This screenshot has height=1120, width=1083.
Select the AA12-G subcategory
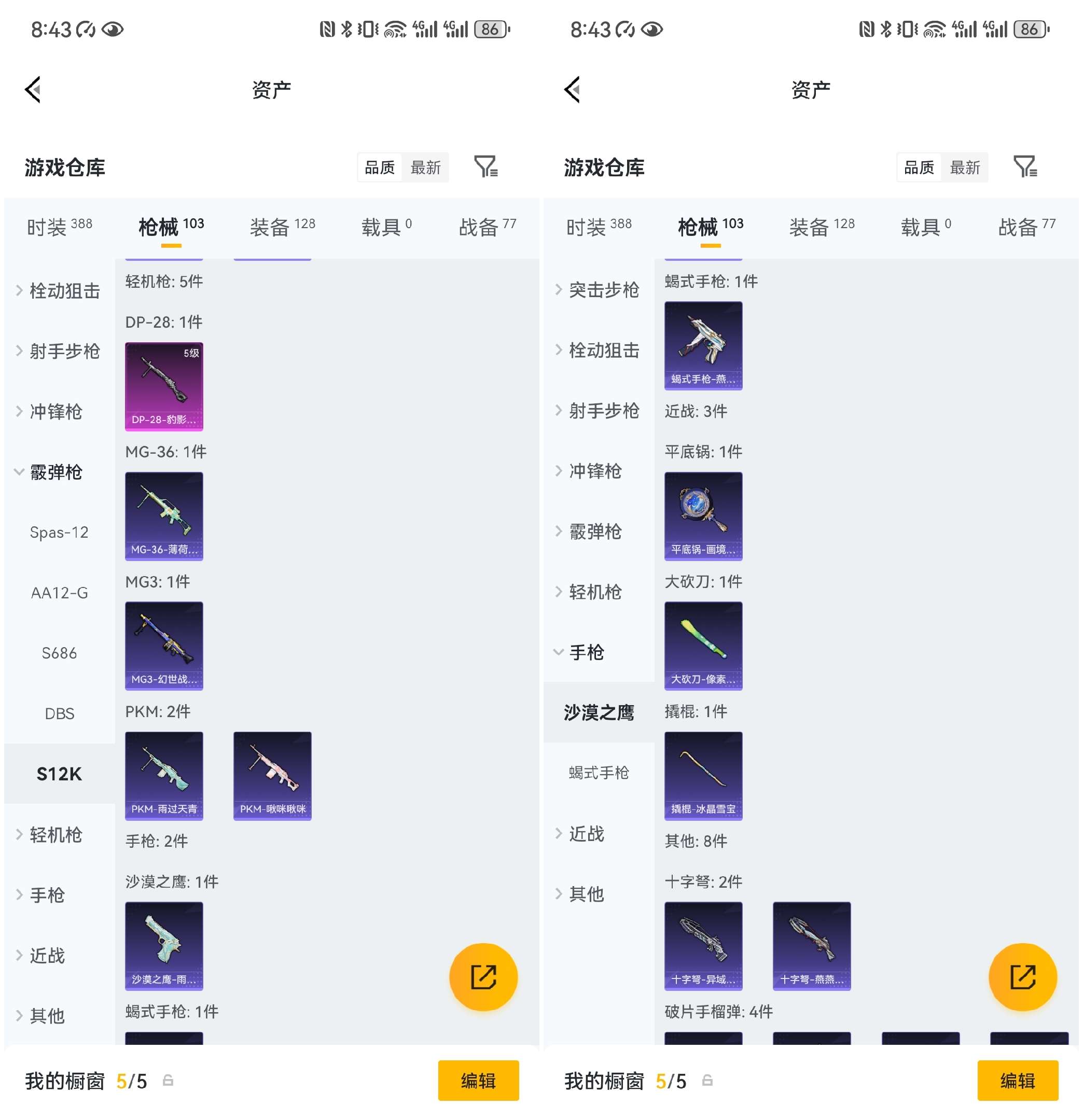(60, 593)
